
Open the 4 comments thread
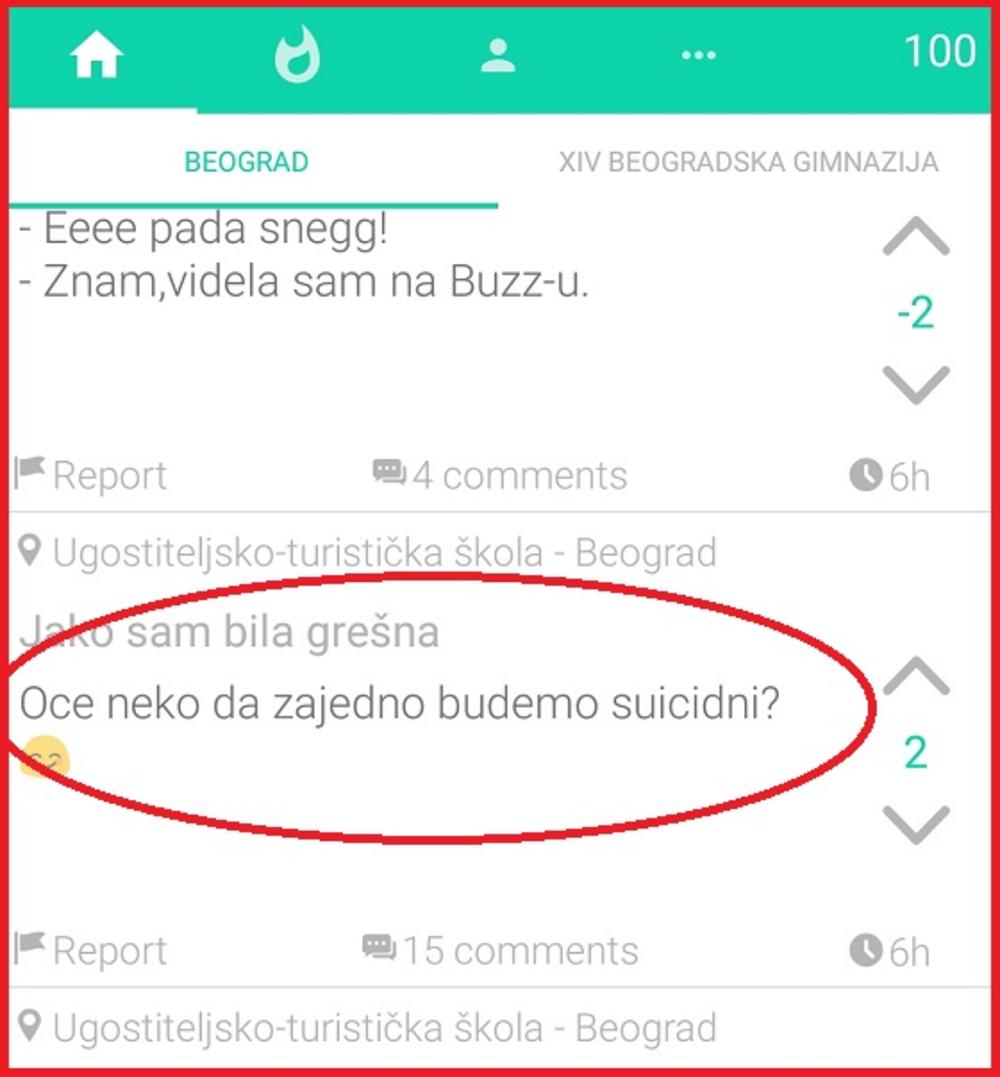pos(500,476)
